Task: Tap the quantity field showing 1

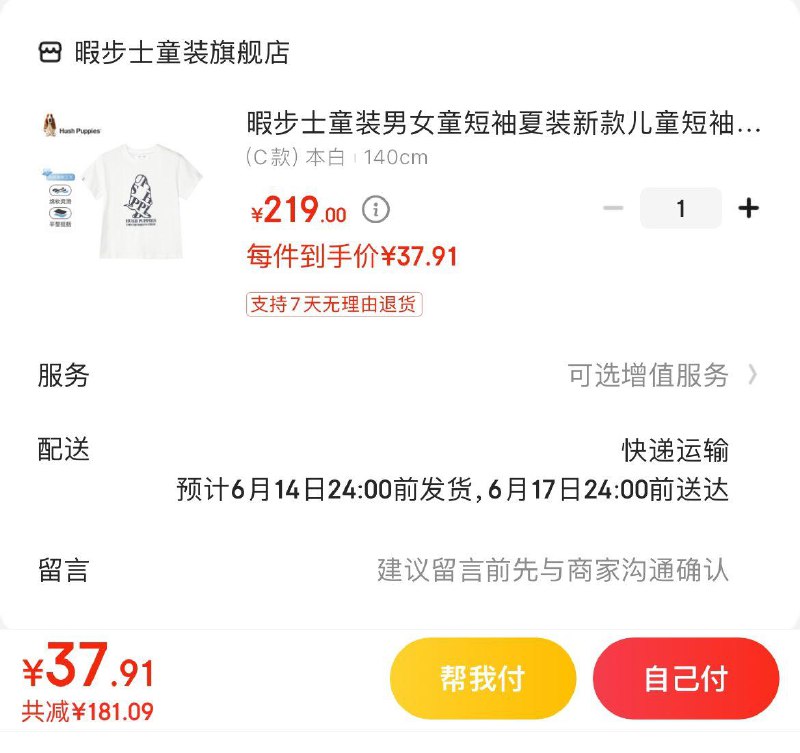Action: (x=681, y=208)
